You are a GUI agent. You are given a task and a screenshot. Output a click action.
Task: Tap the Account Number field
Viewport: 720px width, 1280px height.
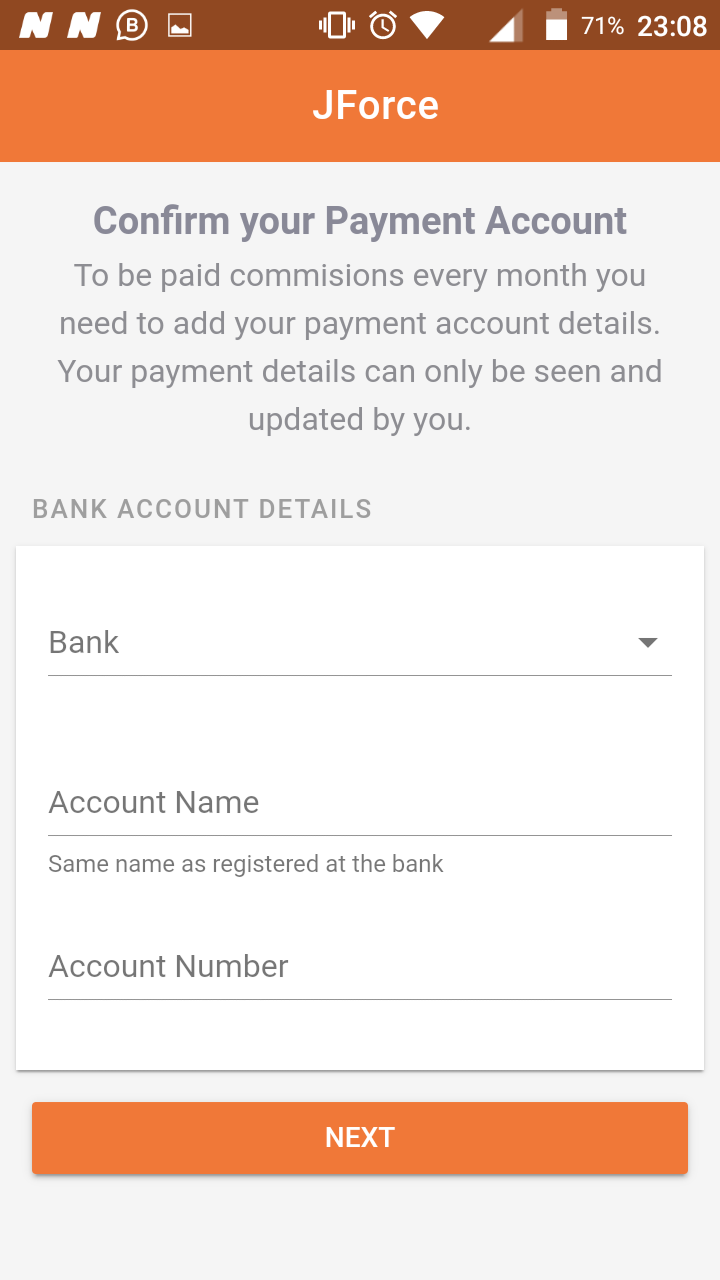tap(359, 967)
